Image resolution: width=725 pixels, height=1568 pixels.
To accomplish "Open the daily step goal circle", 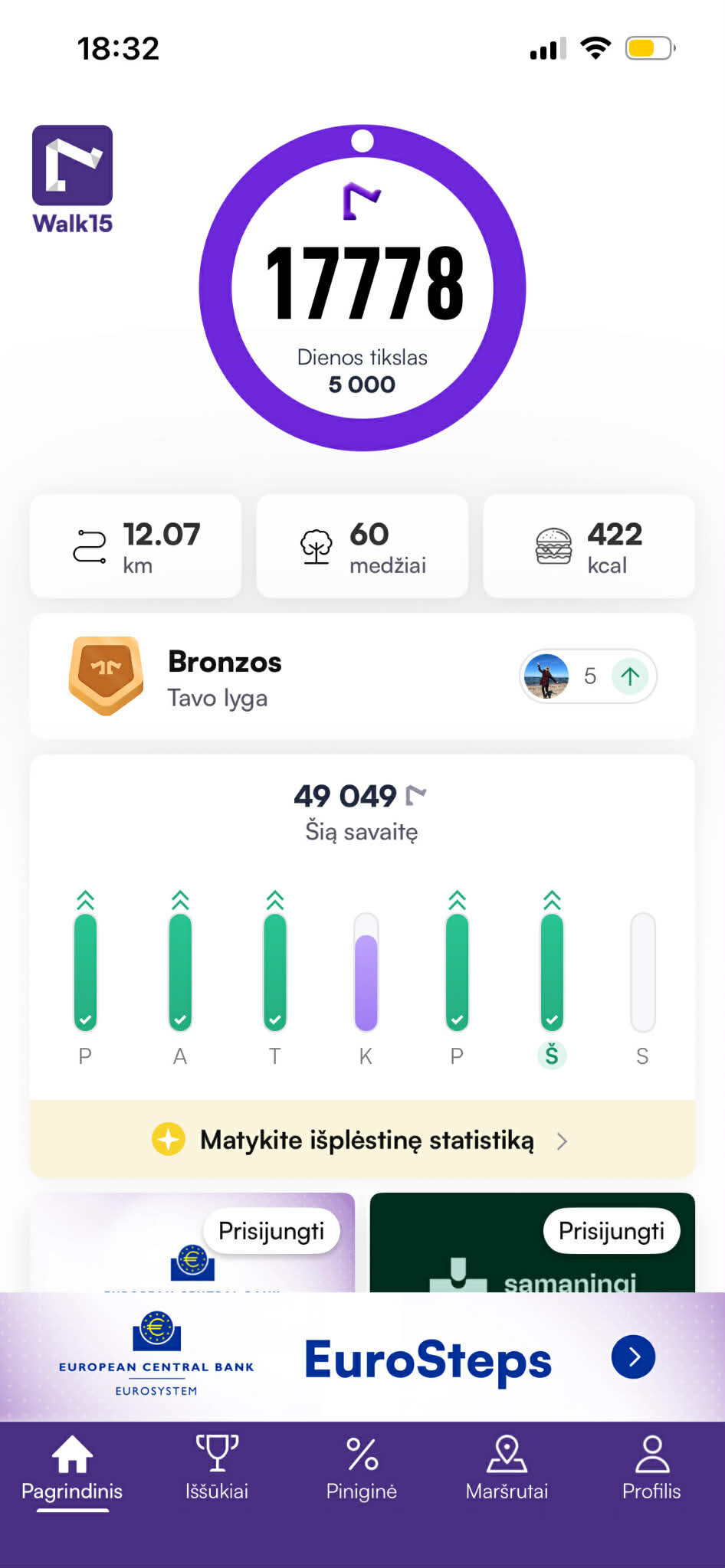I will coord(362,288).
